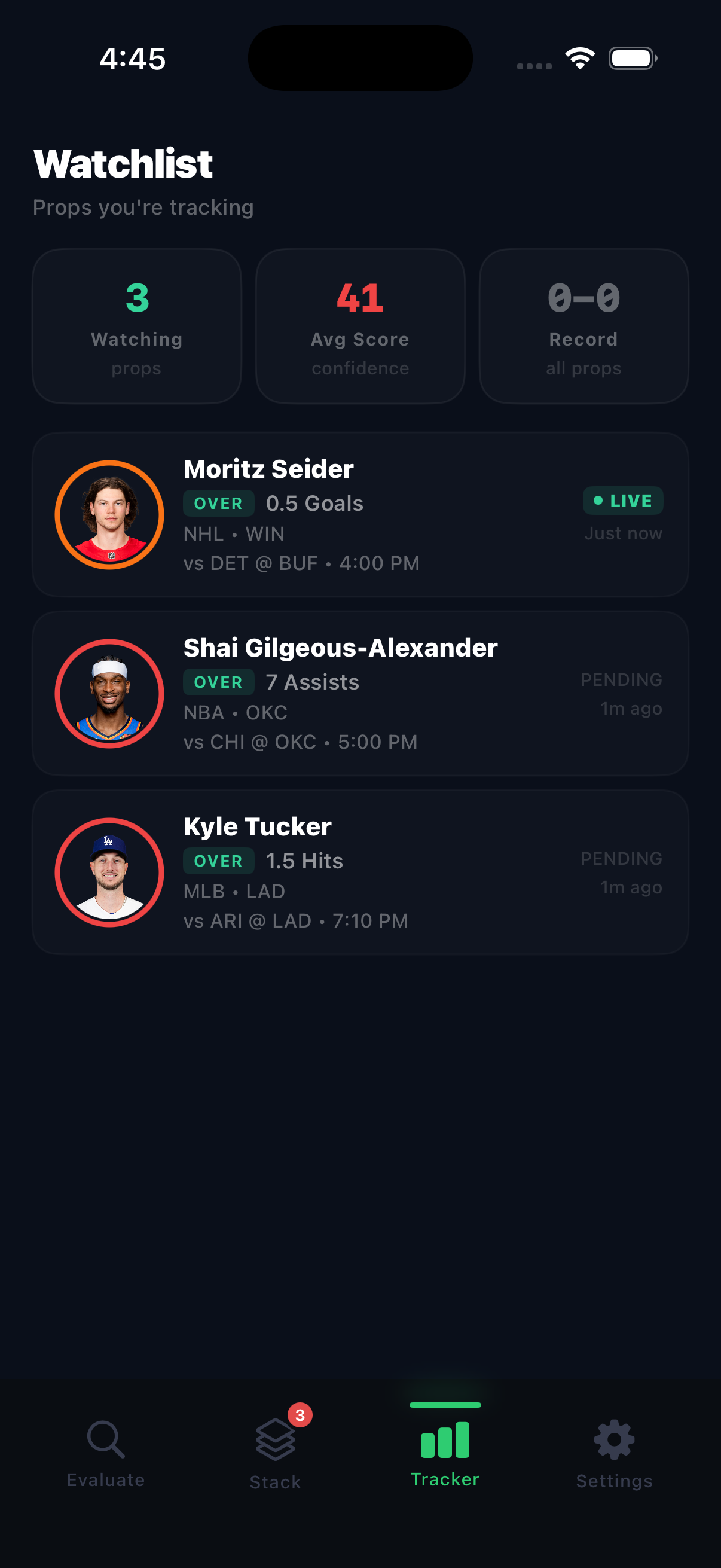Select the 41 Avg Score confidence card
The width and height of the screenshot is (721, 1568).
pyautogui.click(x=359, y=325)
